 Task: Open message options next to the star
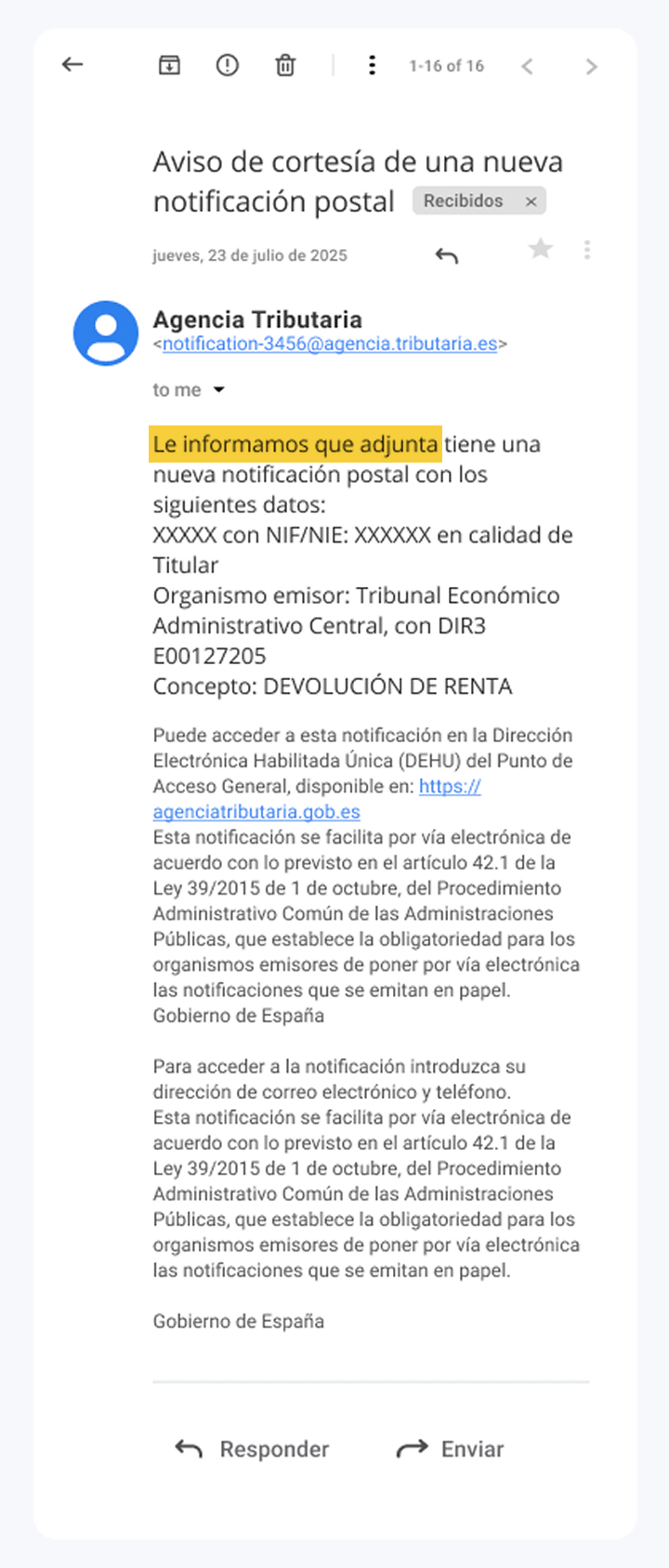coord(587,250)
